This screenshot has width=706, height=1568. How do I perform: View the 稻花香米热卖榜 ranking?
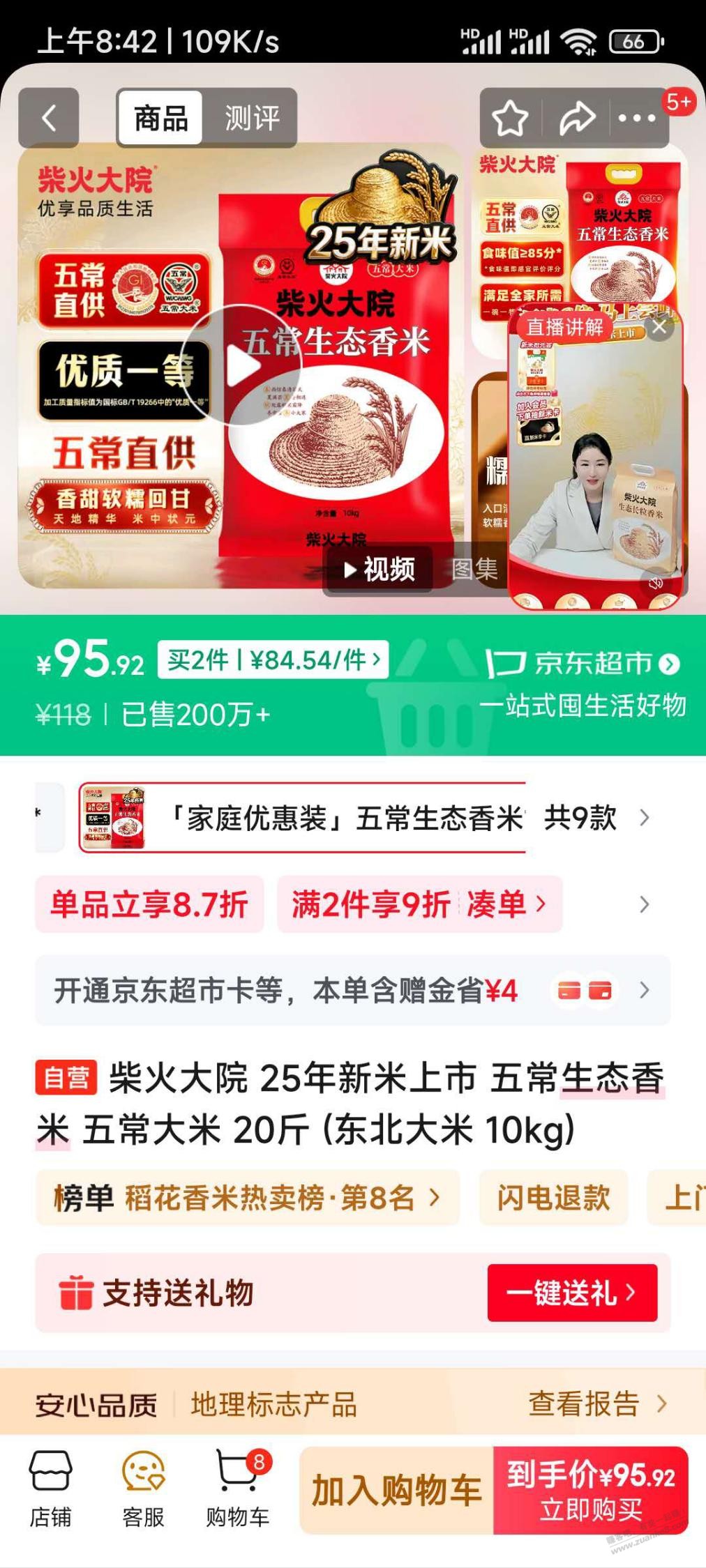tap(248, 1198)
